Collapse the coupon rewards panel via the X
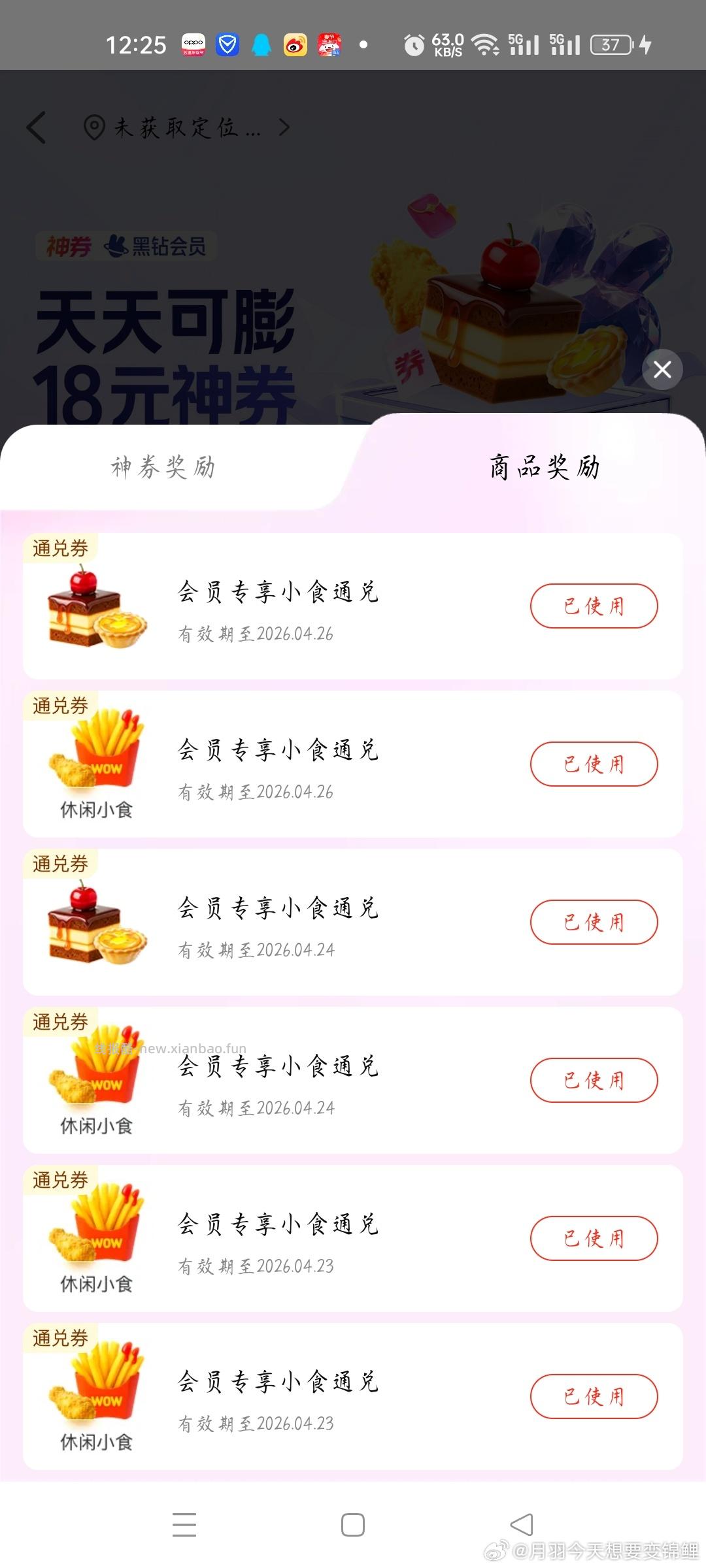 coord(662,370)
